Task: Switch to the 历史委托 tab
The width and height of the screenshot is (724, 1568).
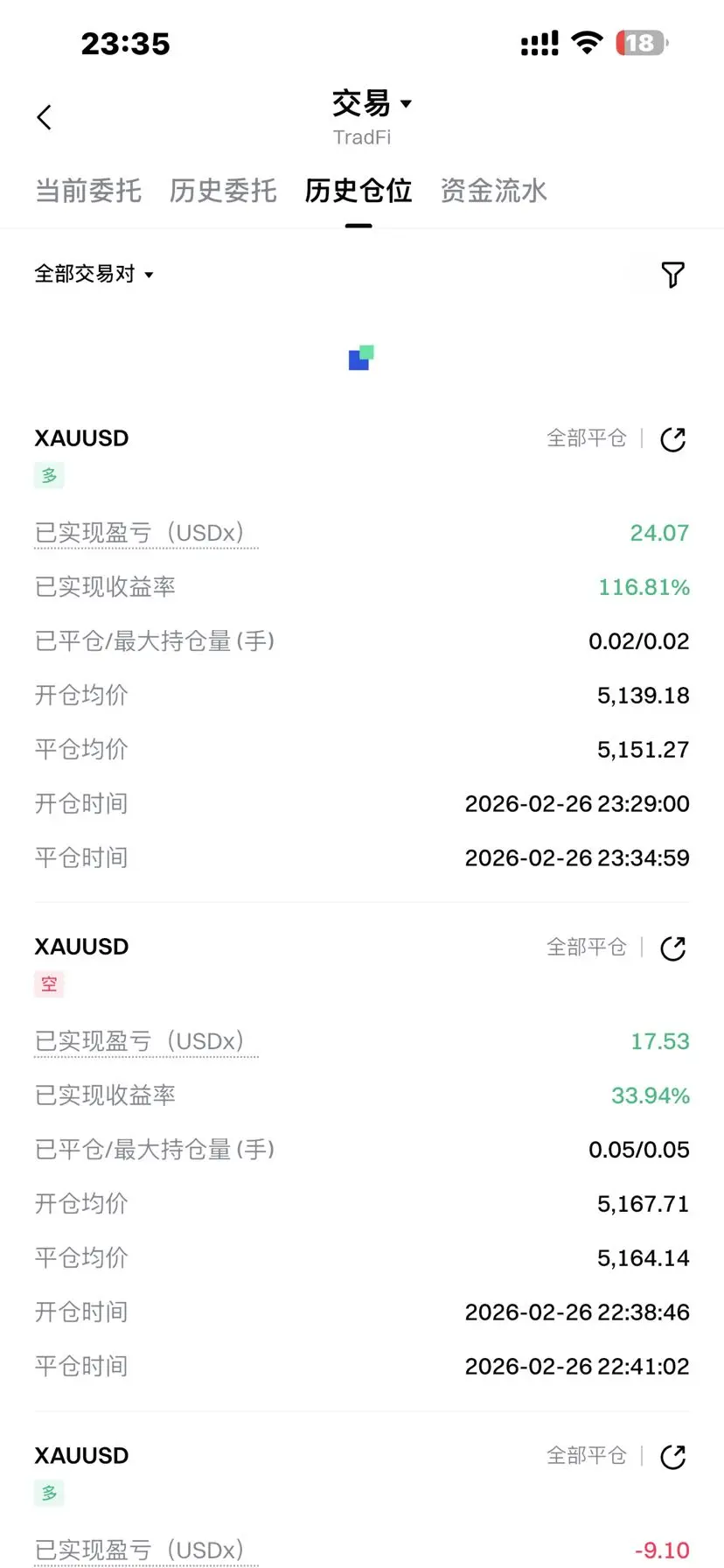Action: click(223, 191)
